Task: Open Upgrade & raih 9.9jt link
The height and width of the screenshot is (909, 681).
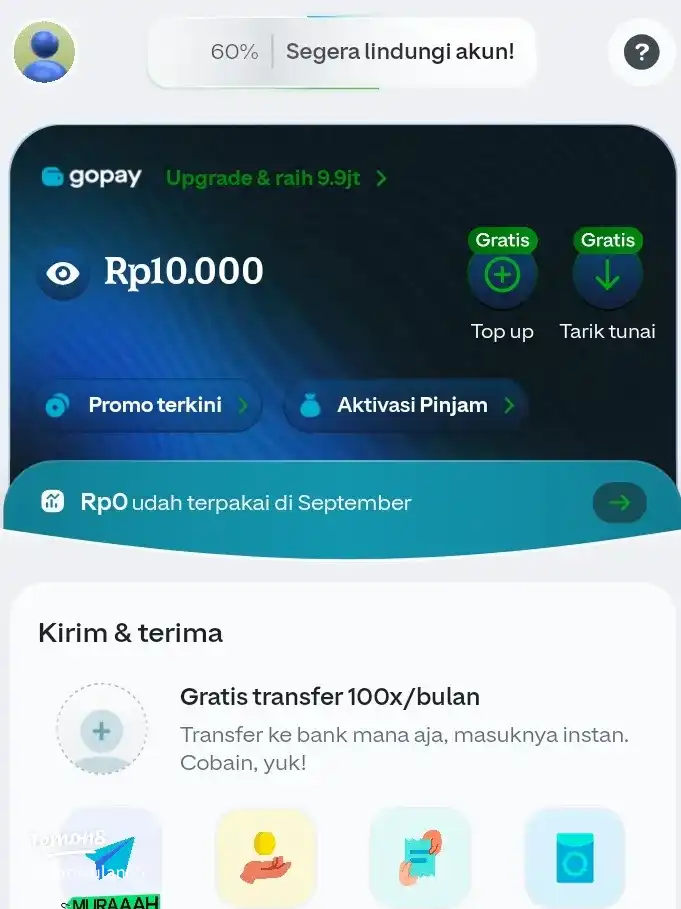Action: 275,178
